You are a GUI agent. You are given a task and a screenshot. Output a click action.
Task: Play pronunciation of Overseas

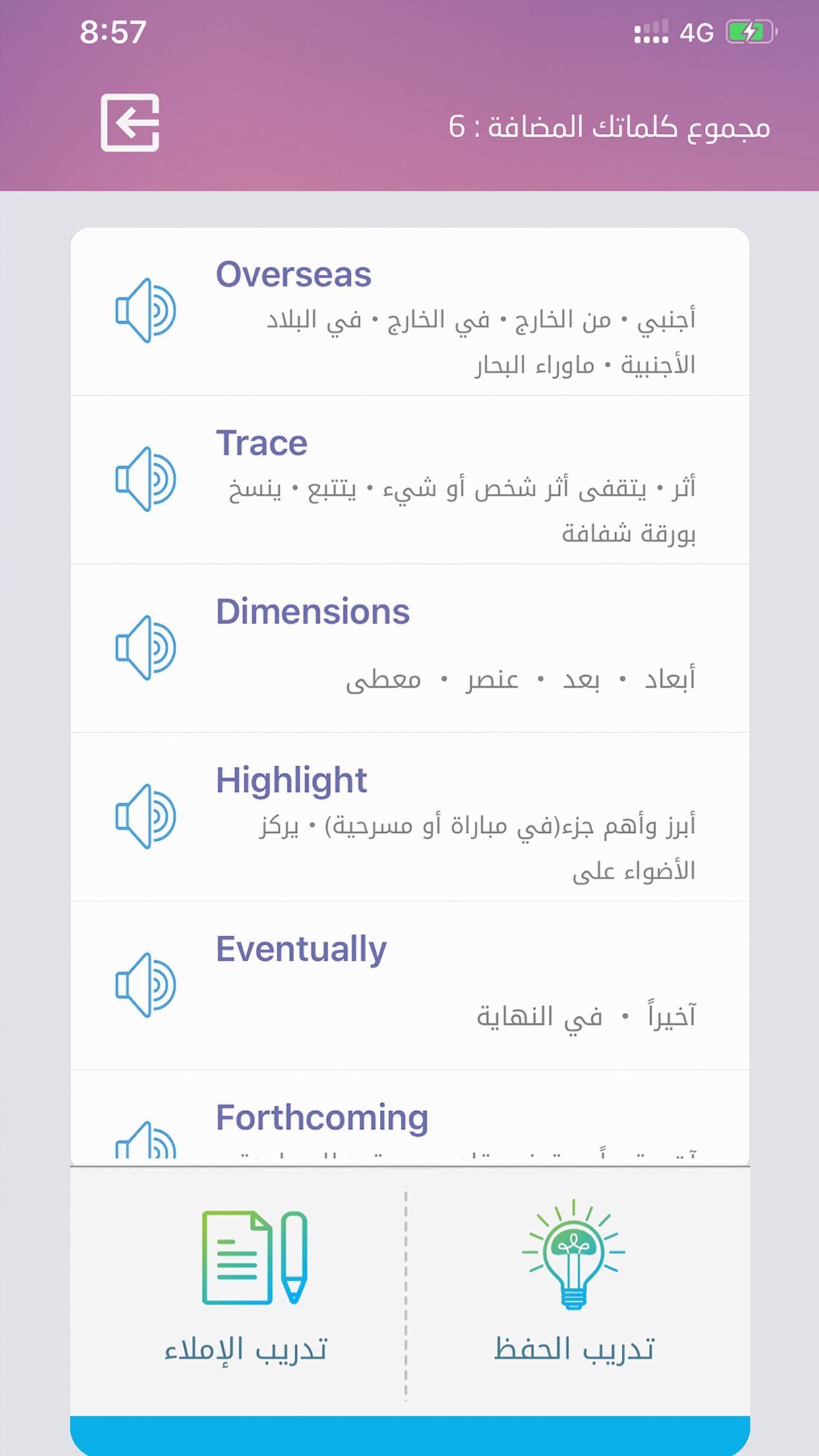click(x=146, y=311)
